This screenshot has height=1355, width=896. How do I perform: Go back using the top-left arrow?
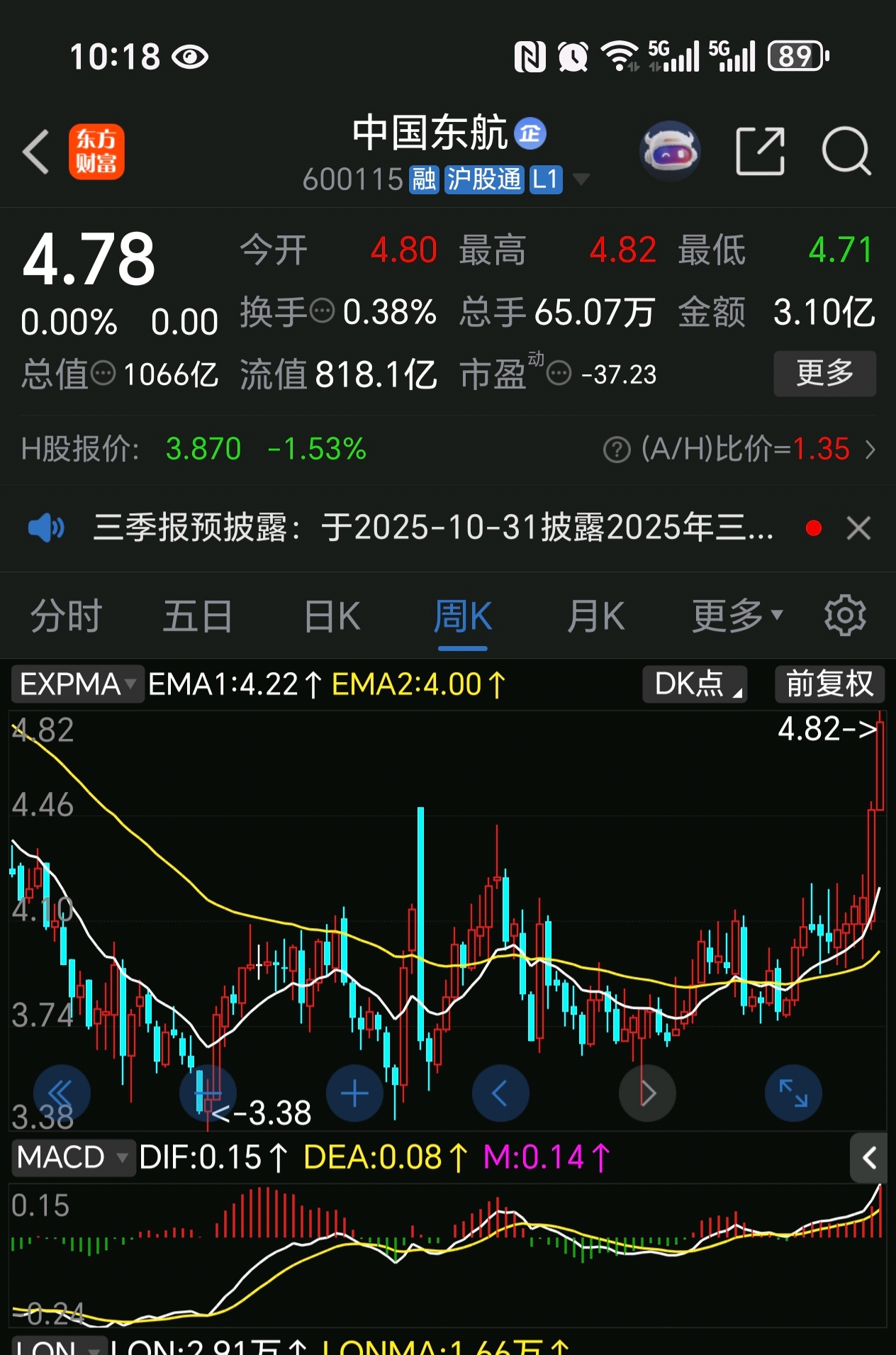tap(36, 151)
